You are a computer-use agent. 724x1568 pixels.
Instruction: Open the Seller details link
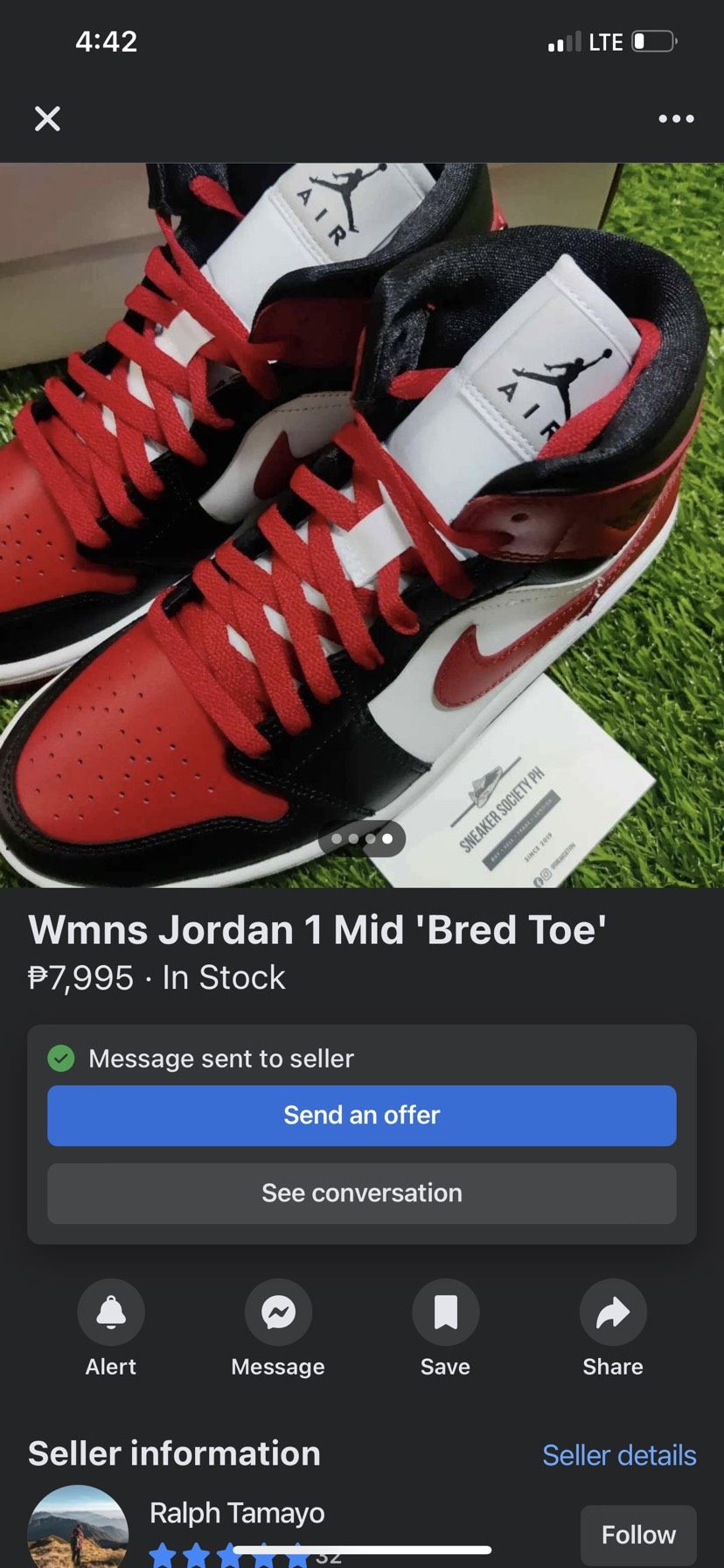pos(619,1455)
